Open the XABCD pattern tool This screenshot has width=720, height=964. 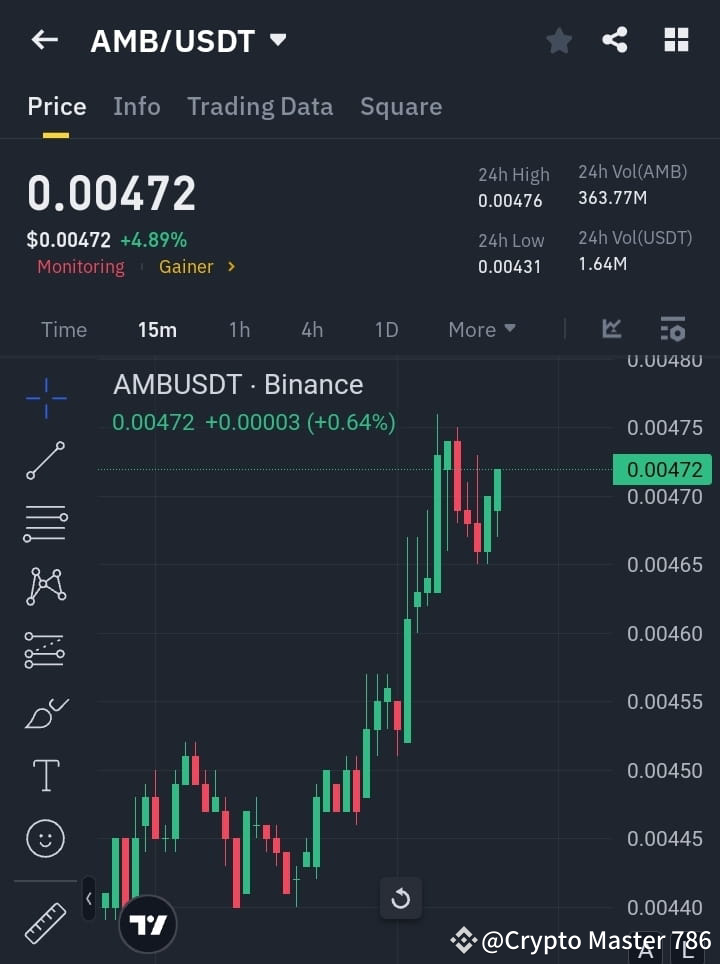[45, 587]
